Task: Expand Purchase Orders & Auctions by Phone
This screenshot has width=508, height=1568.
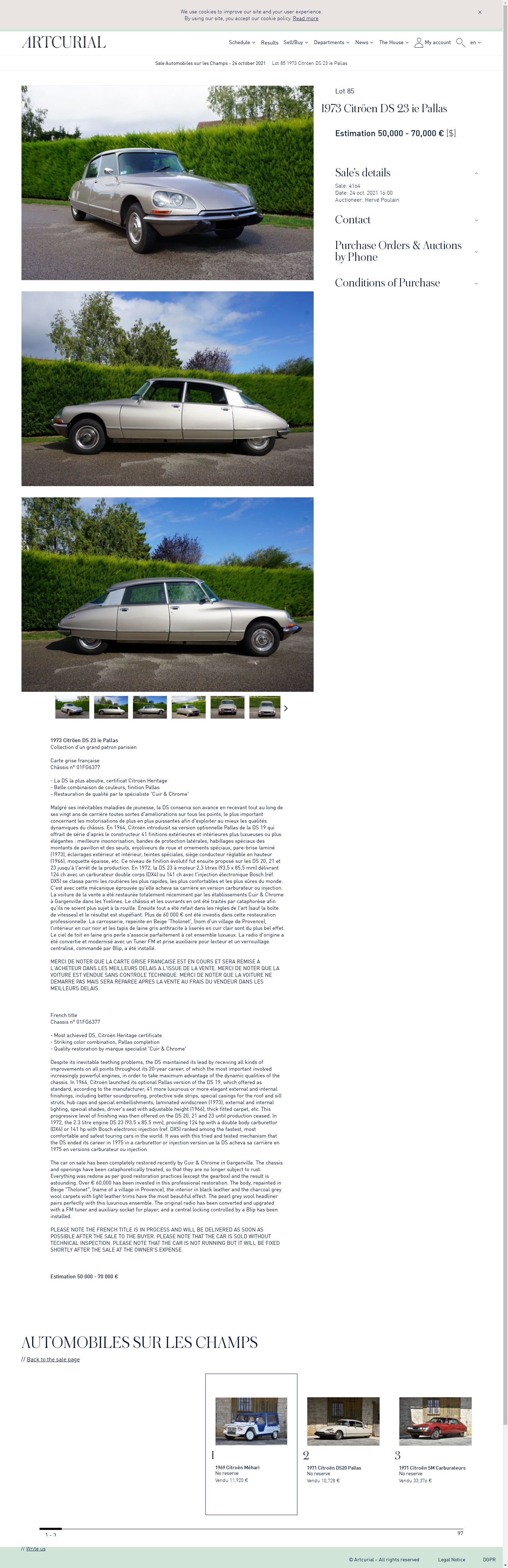Action: point(476,252)
